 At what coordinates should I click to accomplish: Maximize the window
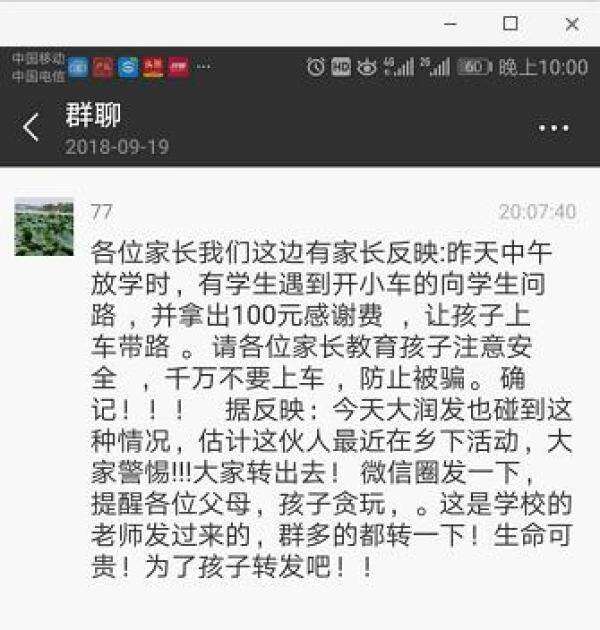coord(510,24)
